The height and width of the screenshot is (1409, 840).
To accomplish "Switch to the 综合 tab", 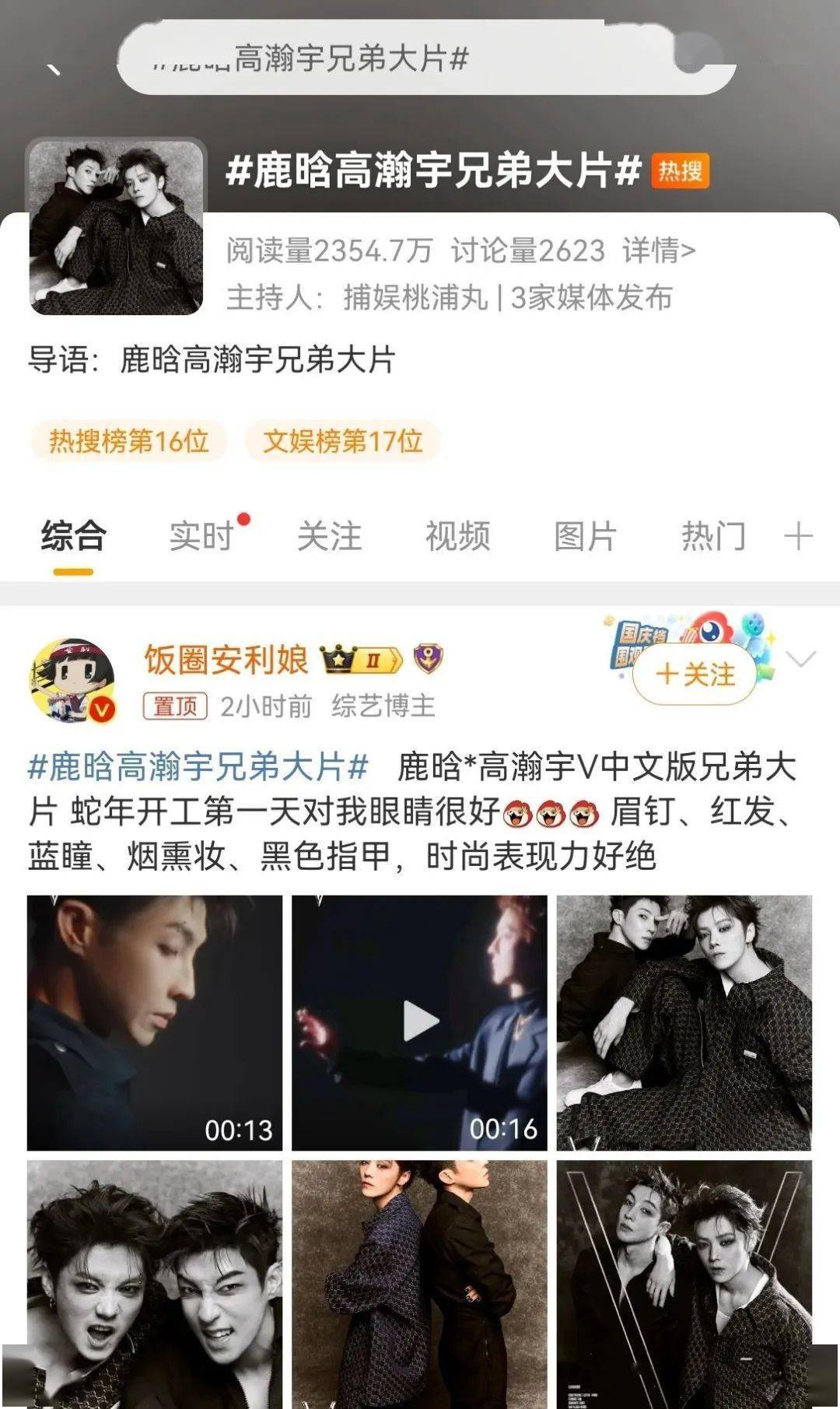I will coord(73,537).
